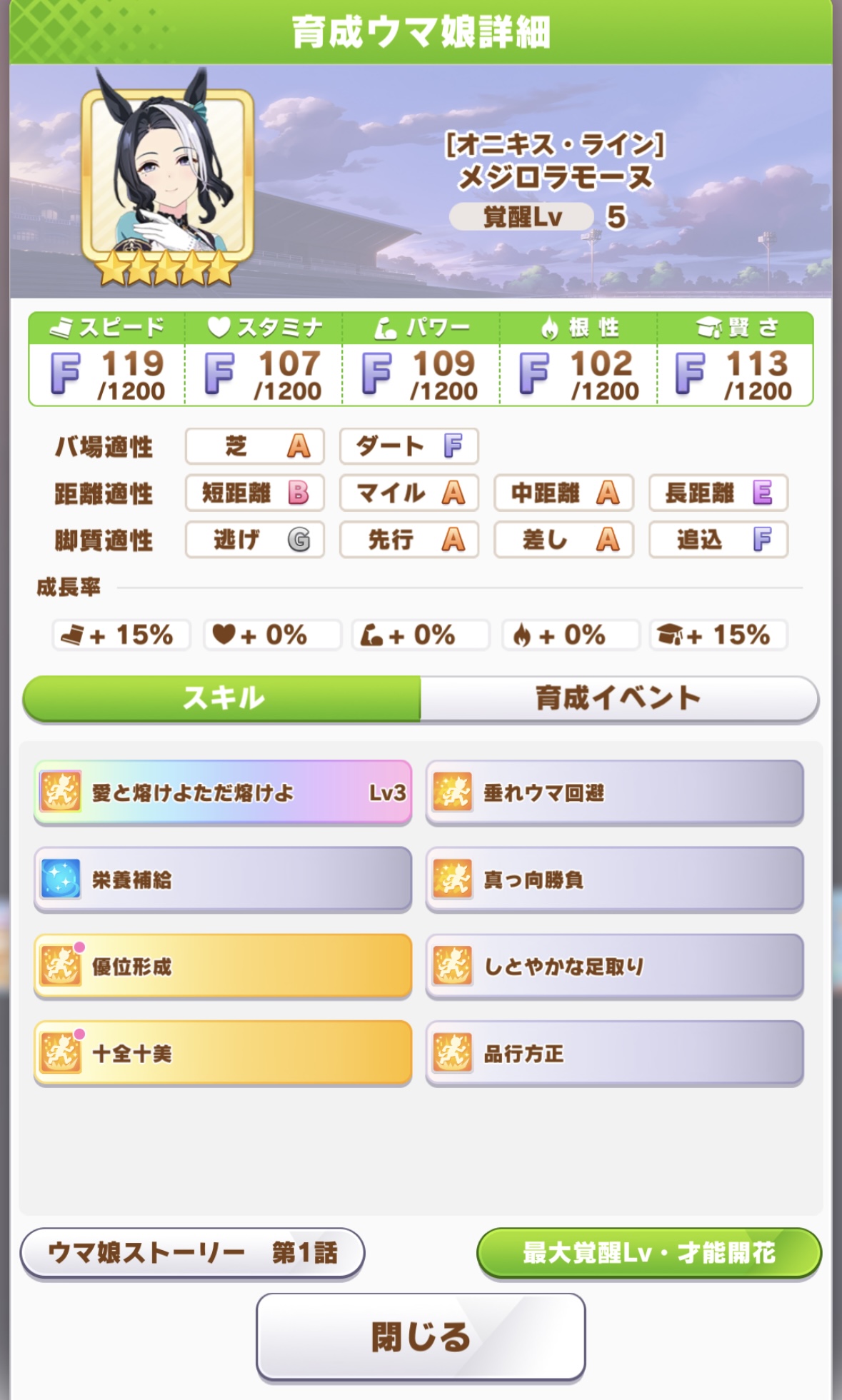Show details for 真っ向勝負 skill
Screen dimensions: 842x1400
tap(614, 880)
